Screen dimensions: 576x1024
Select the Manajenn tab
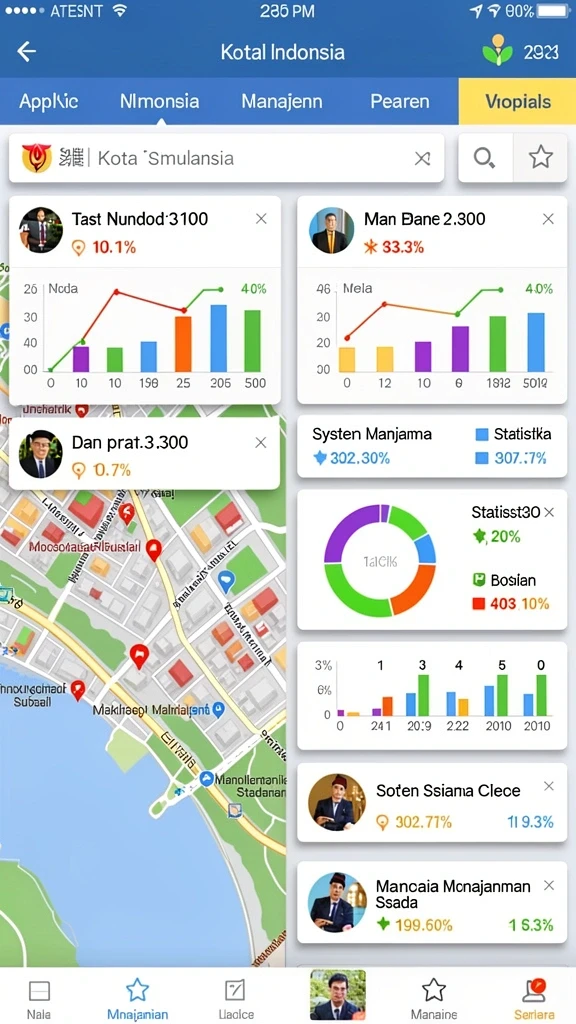click(281, 101)
